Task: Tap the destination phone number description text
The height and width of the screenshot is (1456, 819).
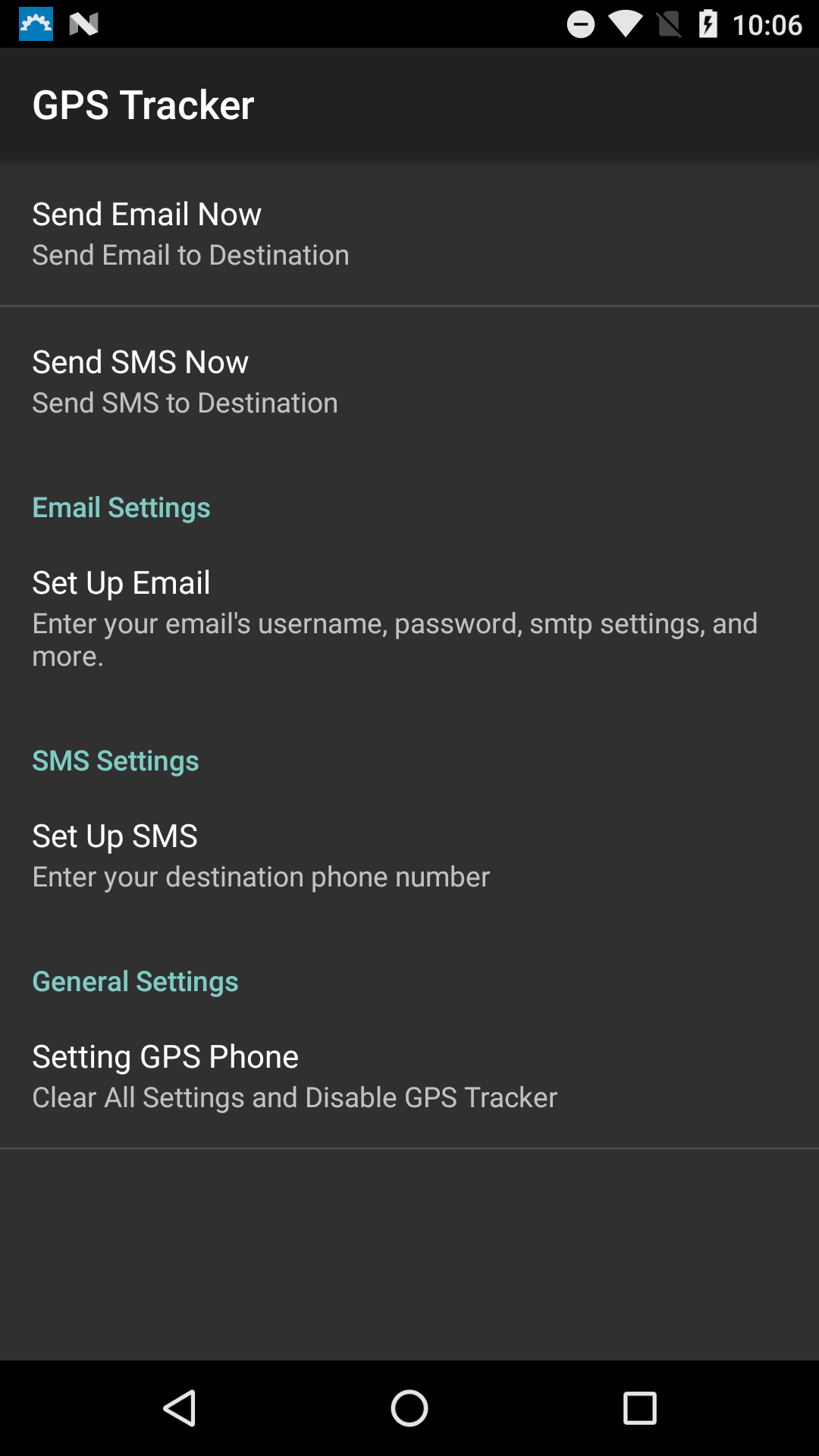Action: tap(261, 877)
